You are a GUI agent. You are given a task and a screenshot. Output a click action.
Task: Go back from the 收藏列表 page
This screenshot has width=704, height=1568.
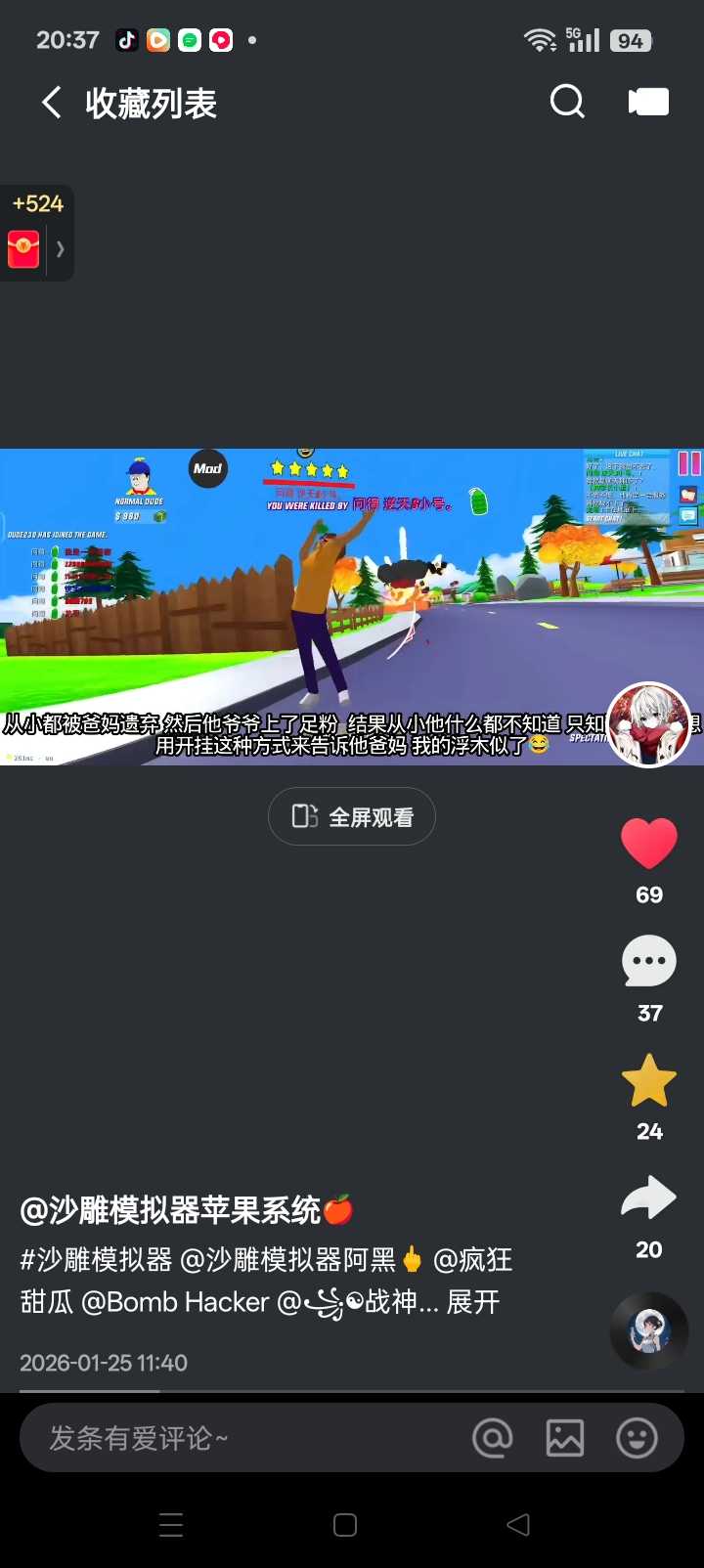click(51, 102)
